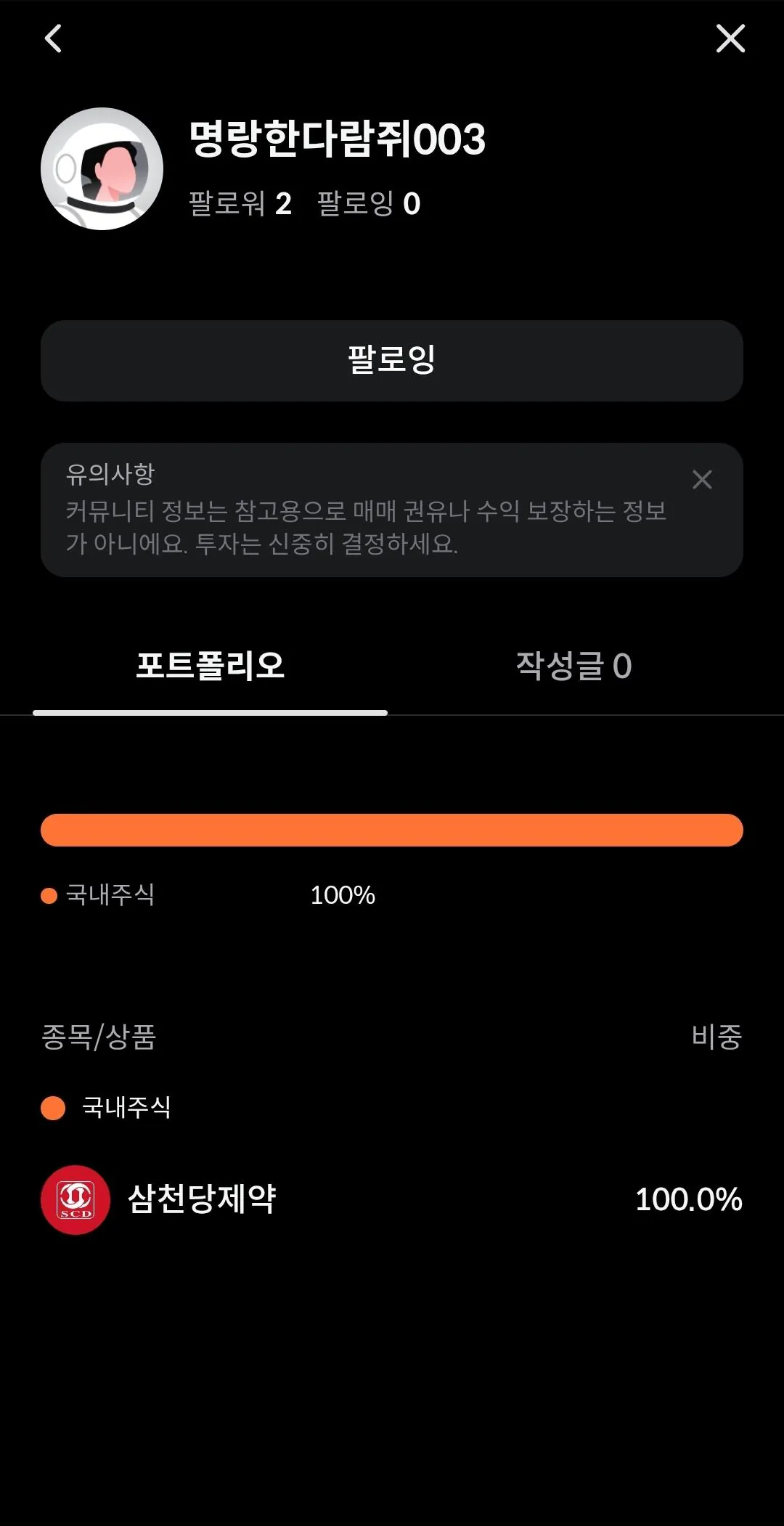Tap the 팔로잉 button
Screen dimensions: 784x1526
pos(392,361)
